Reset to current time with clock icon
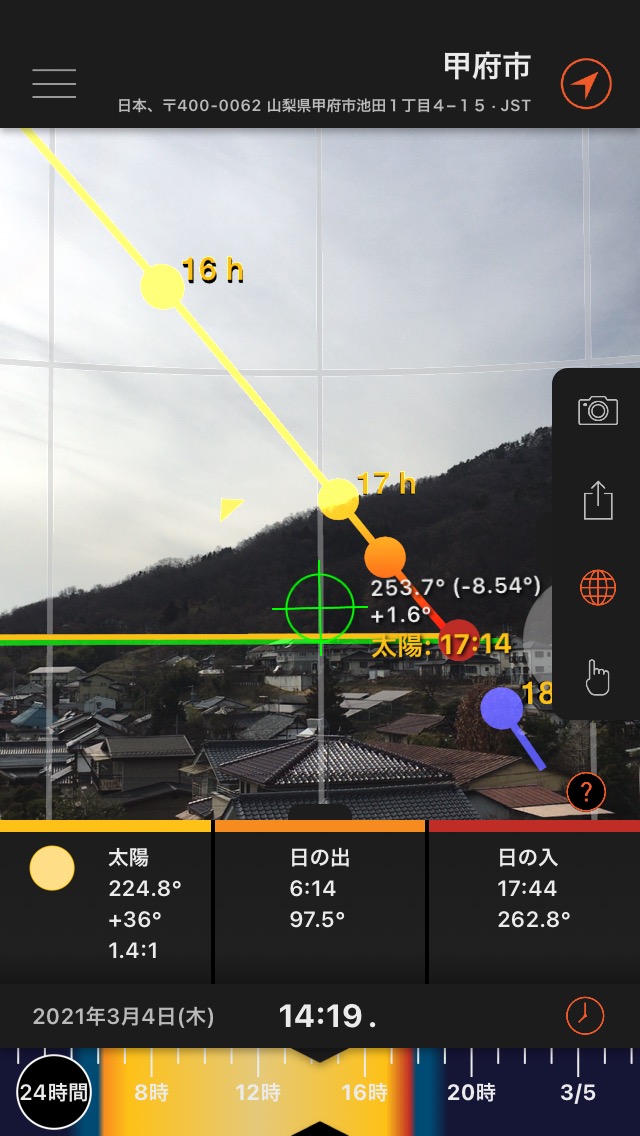This screenshot has height=1136, width=640. coord(585,1016)
